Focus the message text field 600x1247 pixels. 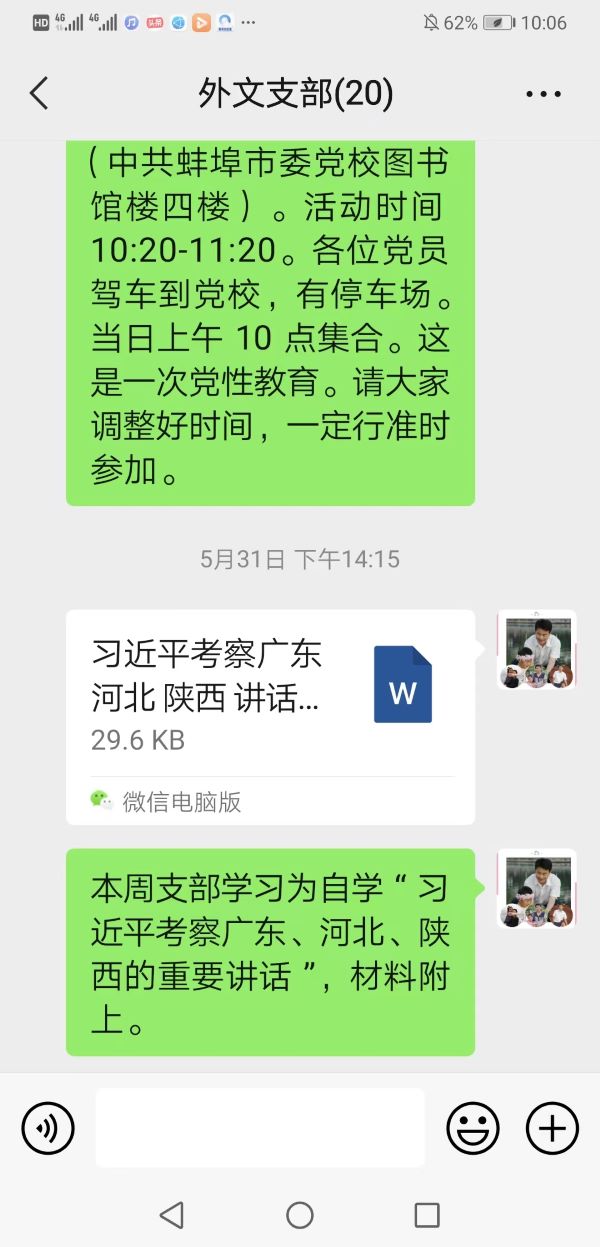click(x=260, y=1128)
